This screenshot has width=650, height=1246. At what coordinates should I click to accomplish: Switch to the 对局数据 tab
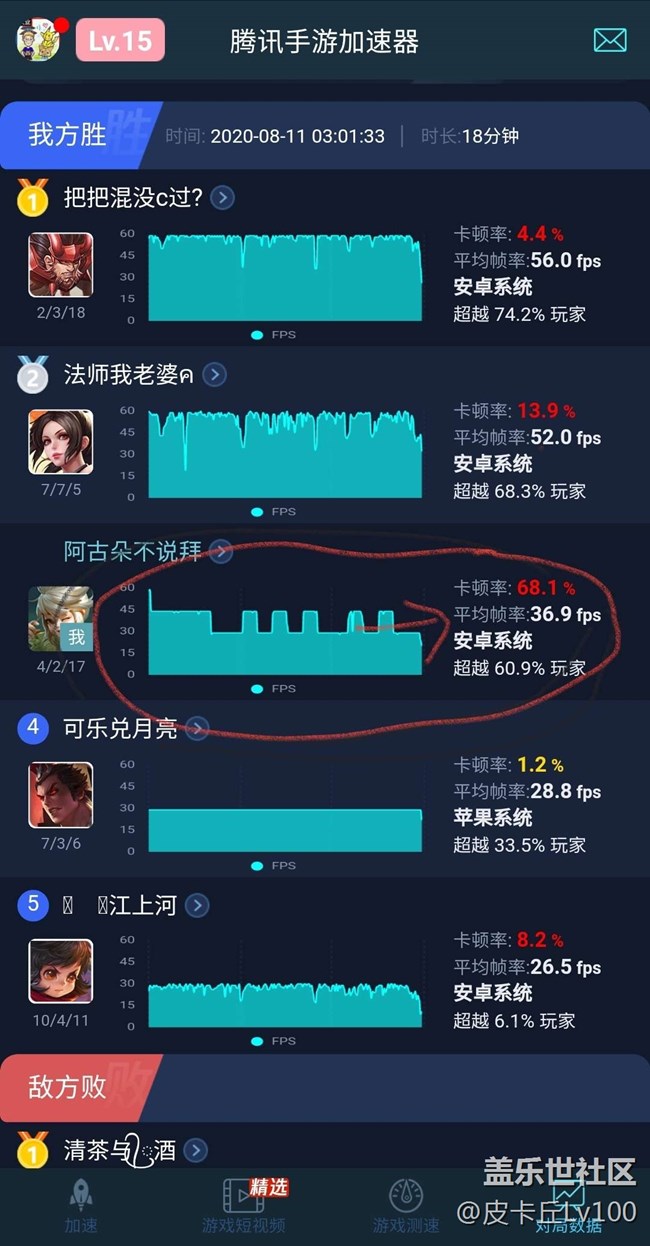[568, 1206]
